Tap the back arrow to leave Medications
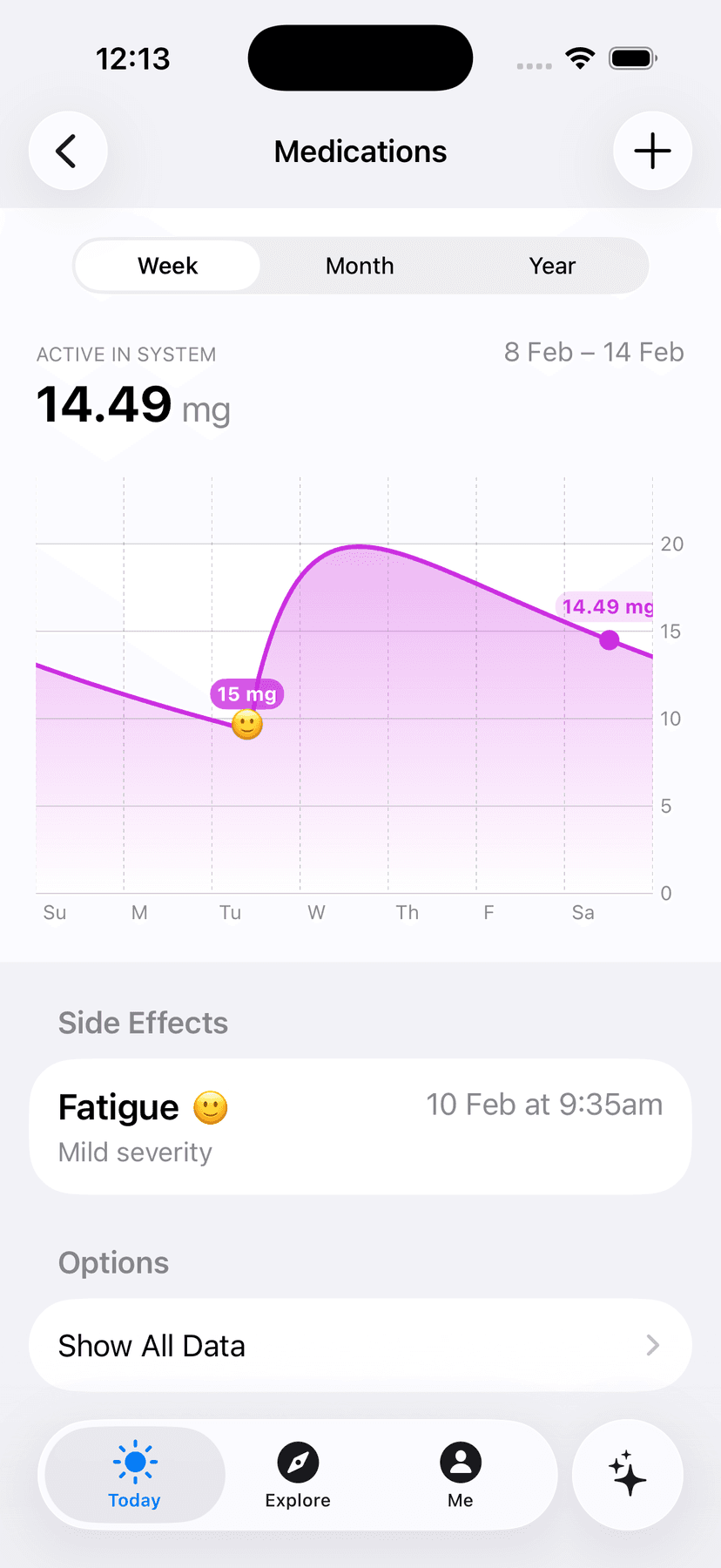Viewport: 721px width, 1568px height. click(x=67, y=150)
